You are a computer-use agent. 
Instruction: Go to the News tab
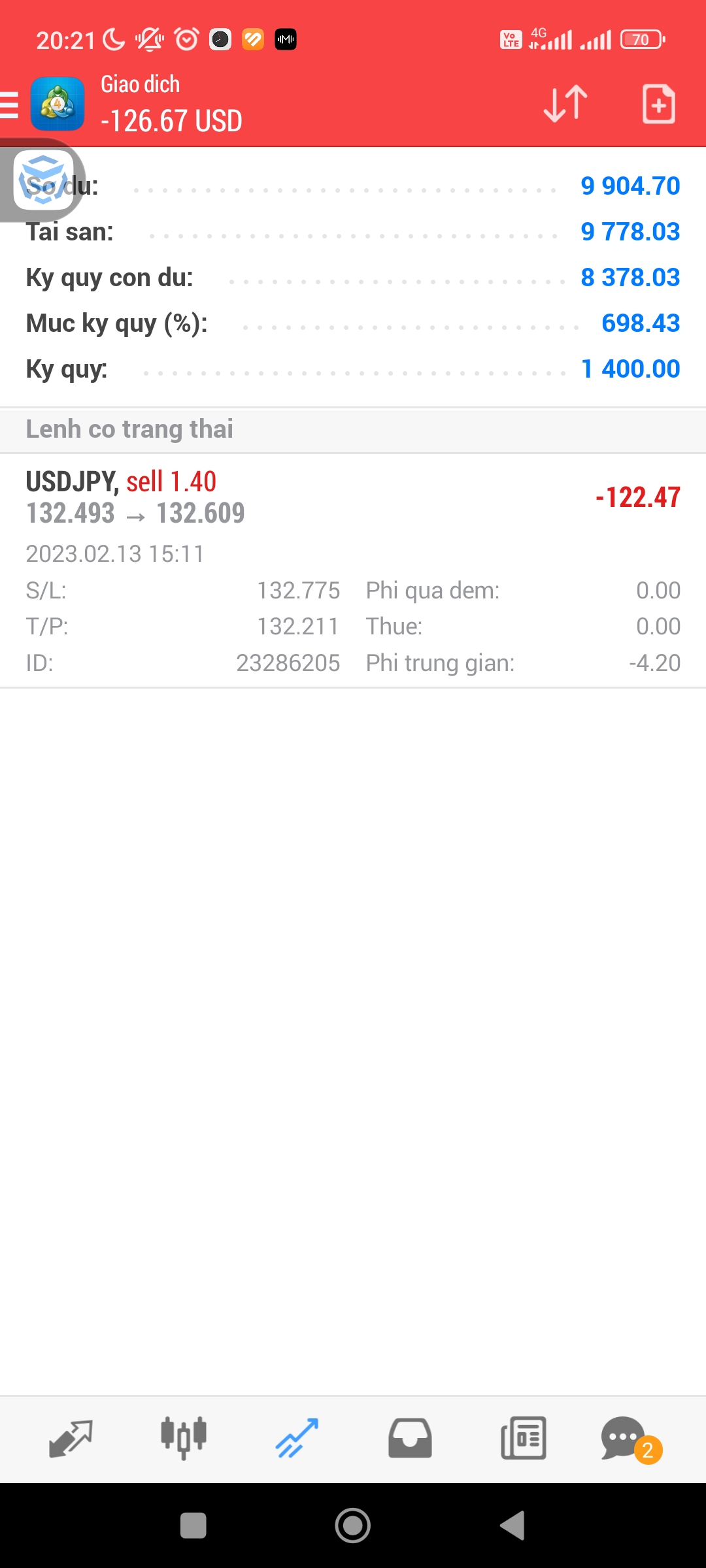click(523, 1439)
